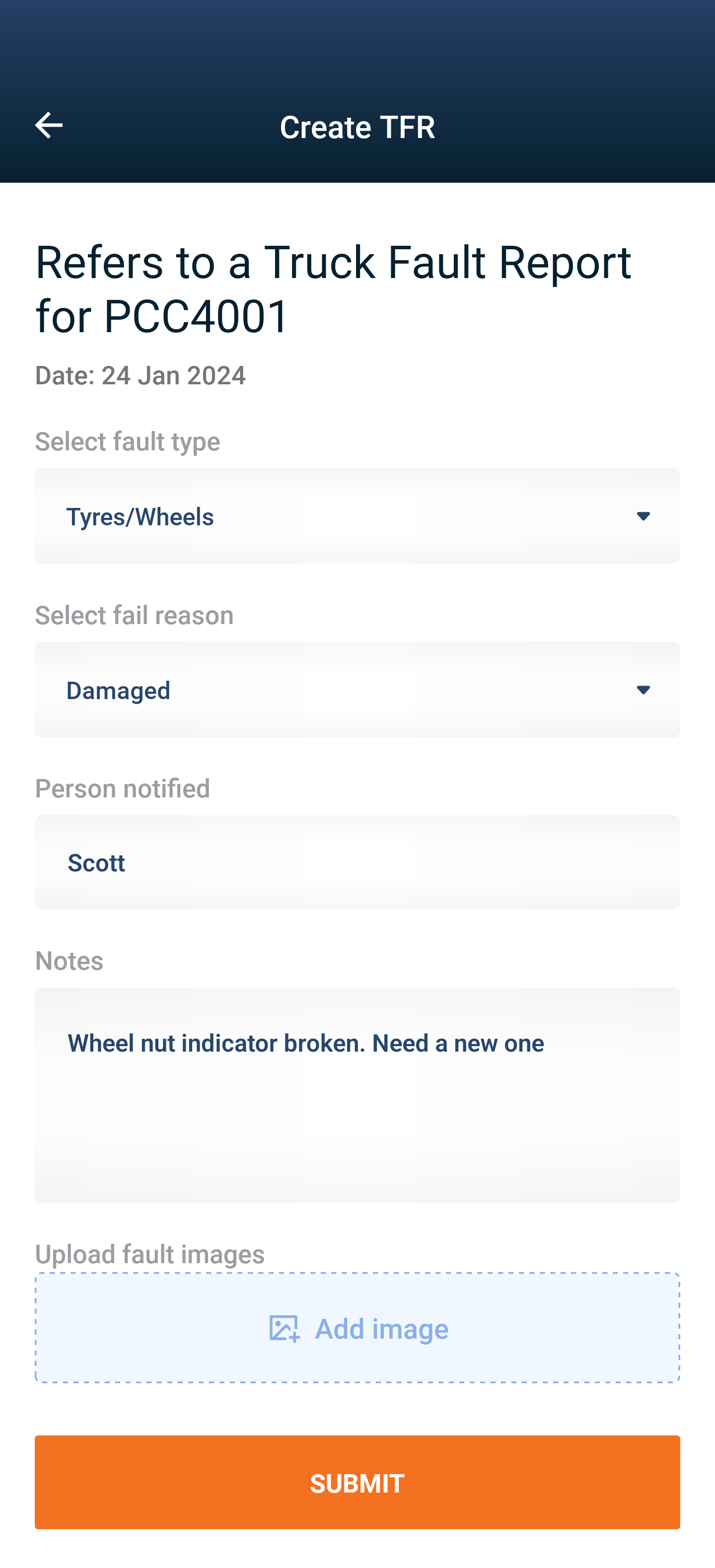Select the Person notified field containing Scott

click(357, 862)
